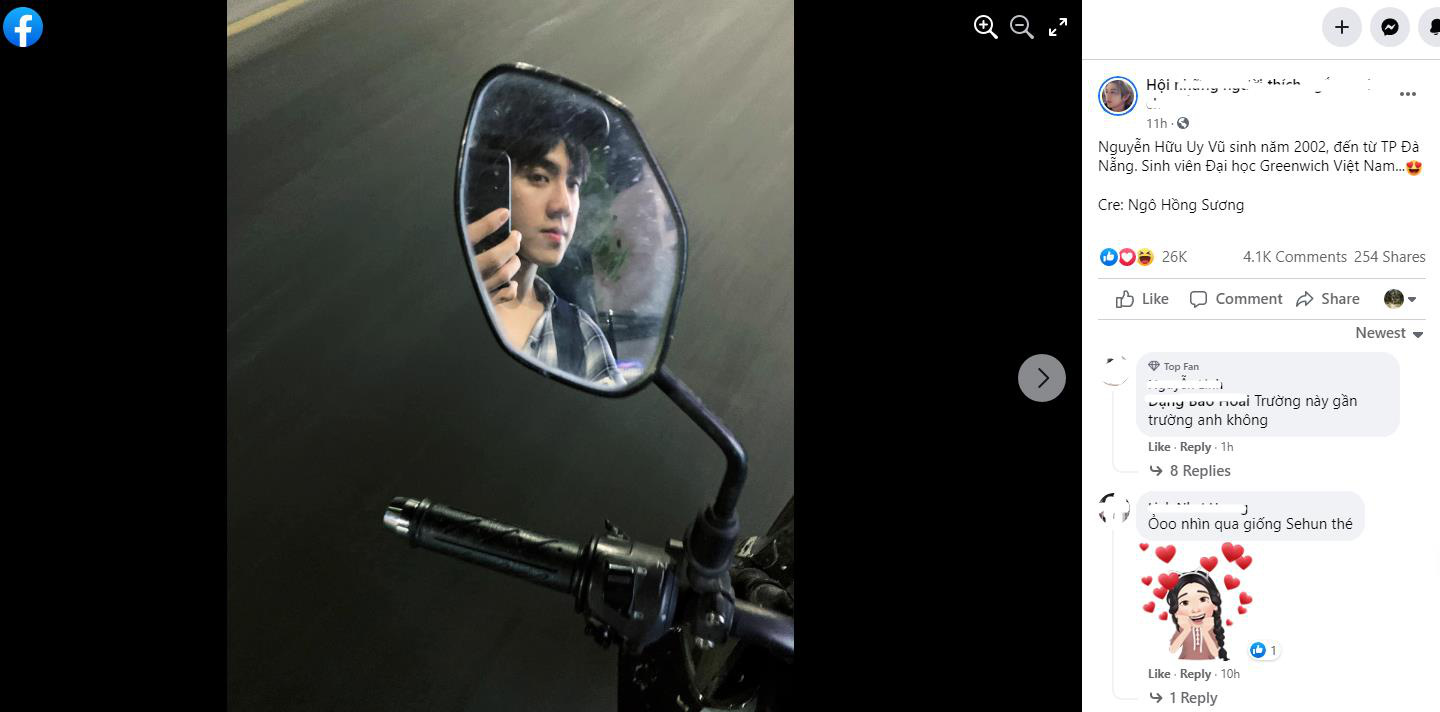1440x712 pixels.
Task: Open the create plus menu
Action: click(1342, 27)
